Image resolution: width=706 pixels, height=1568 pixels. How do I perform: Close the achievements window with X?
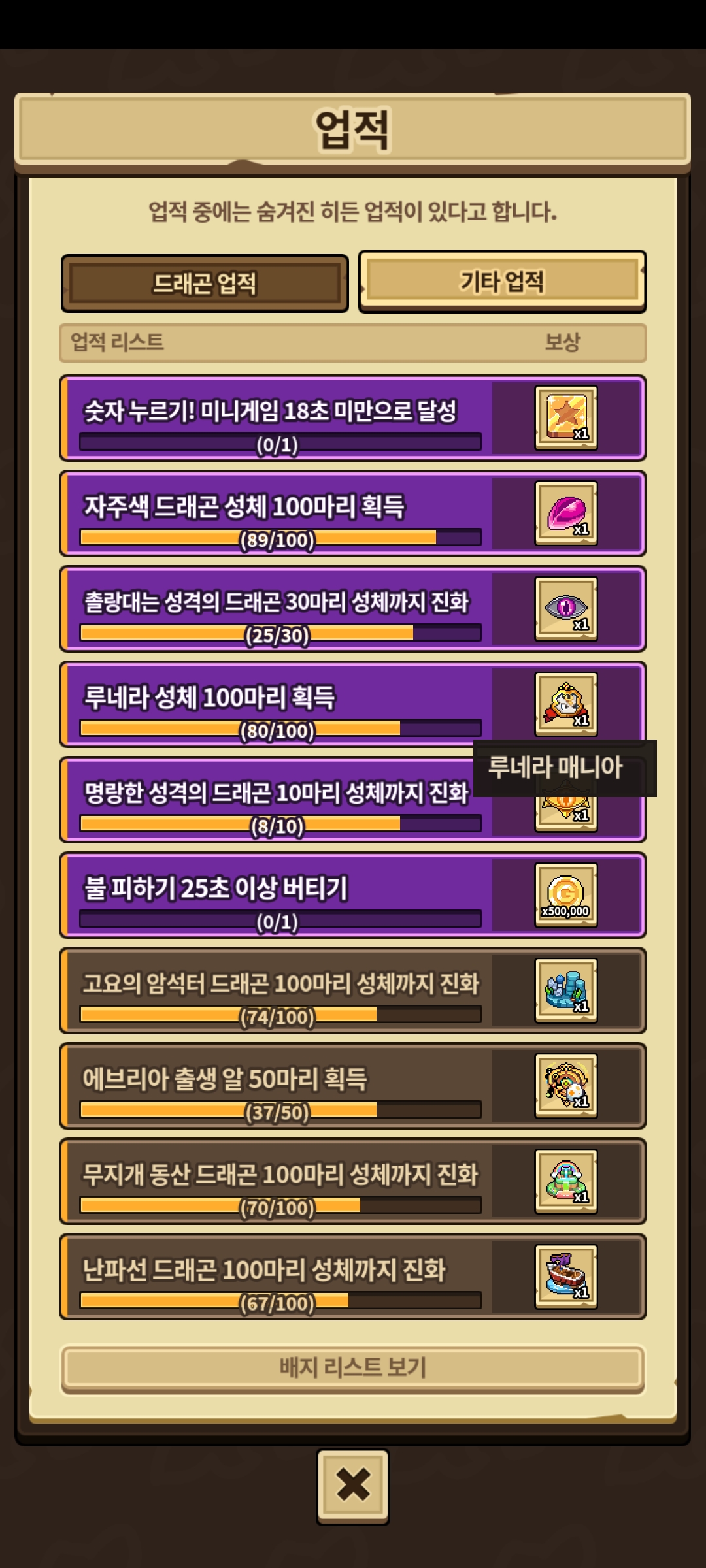click(x=352, y=1486)
